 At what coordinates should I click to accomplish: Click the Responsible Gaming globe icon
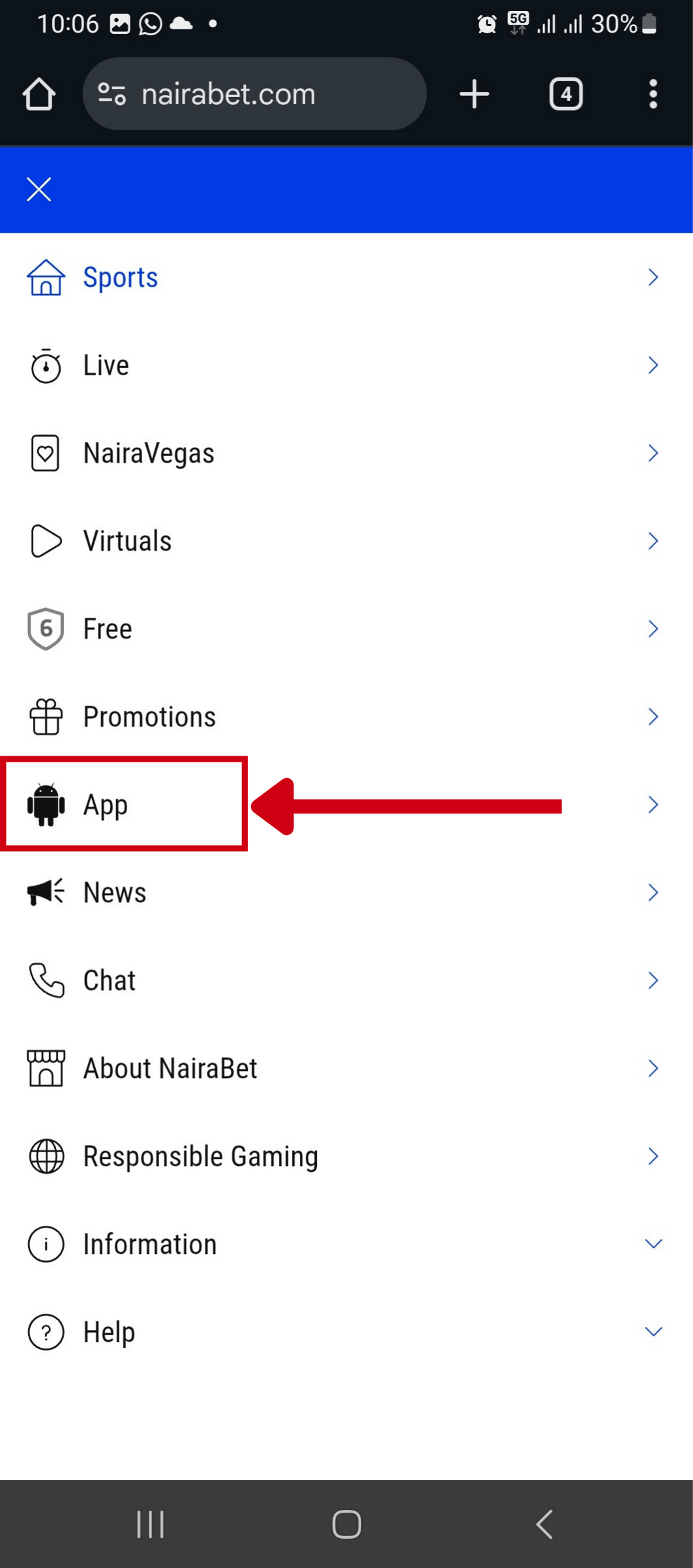pos(45,1156)
